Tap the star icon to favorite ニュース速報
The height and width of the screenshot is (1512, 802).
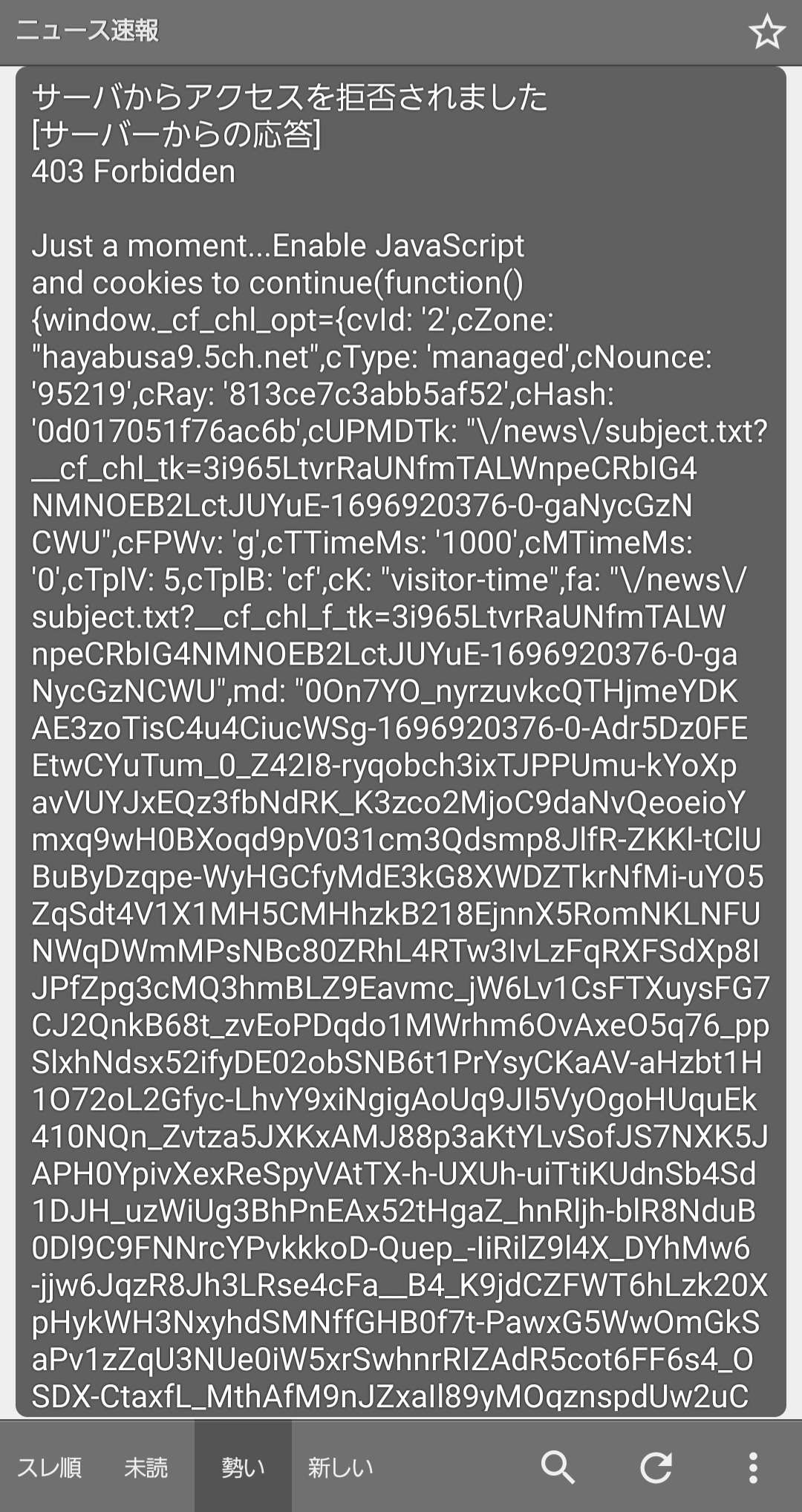pyautogui.click(x=766, y=32)
